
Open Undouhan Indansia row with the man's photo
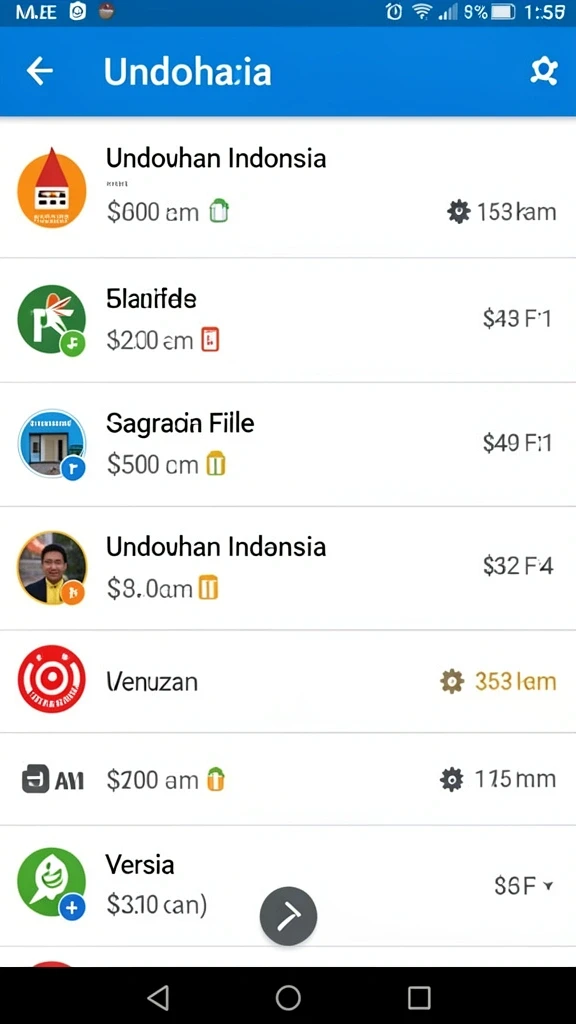[288, 568]
